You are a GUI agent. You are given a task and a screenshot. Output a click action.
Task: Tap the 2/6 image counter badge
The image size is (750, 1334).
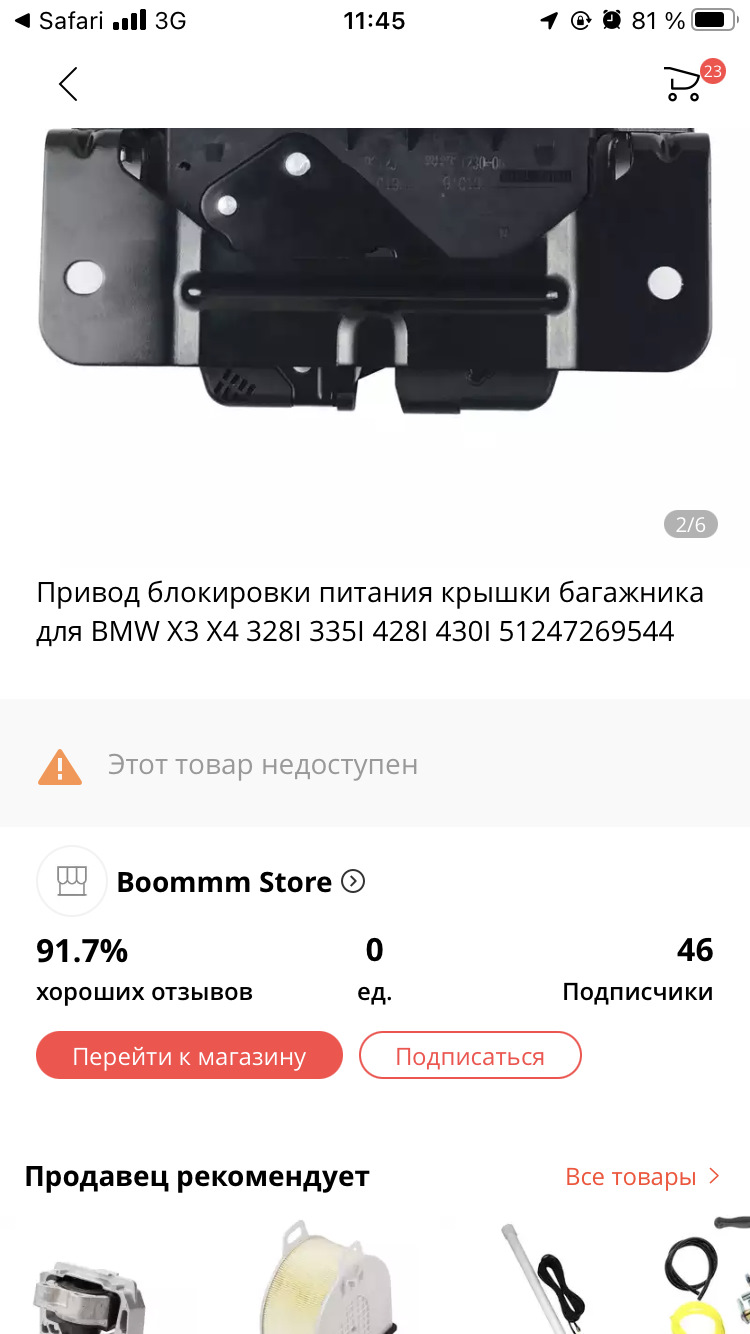click(689, 523)
